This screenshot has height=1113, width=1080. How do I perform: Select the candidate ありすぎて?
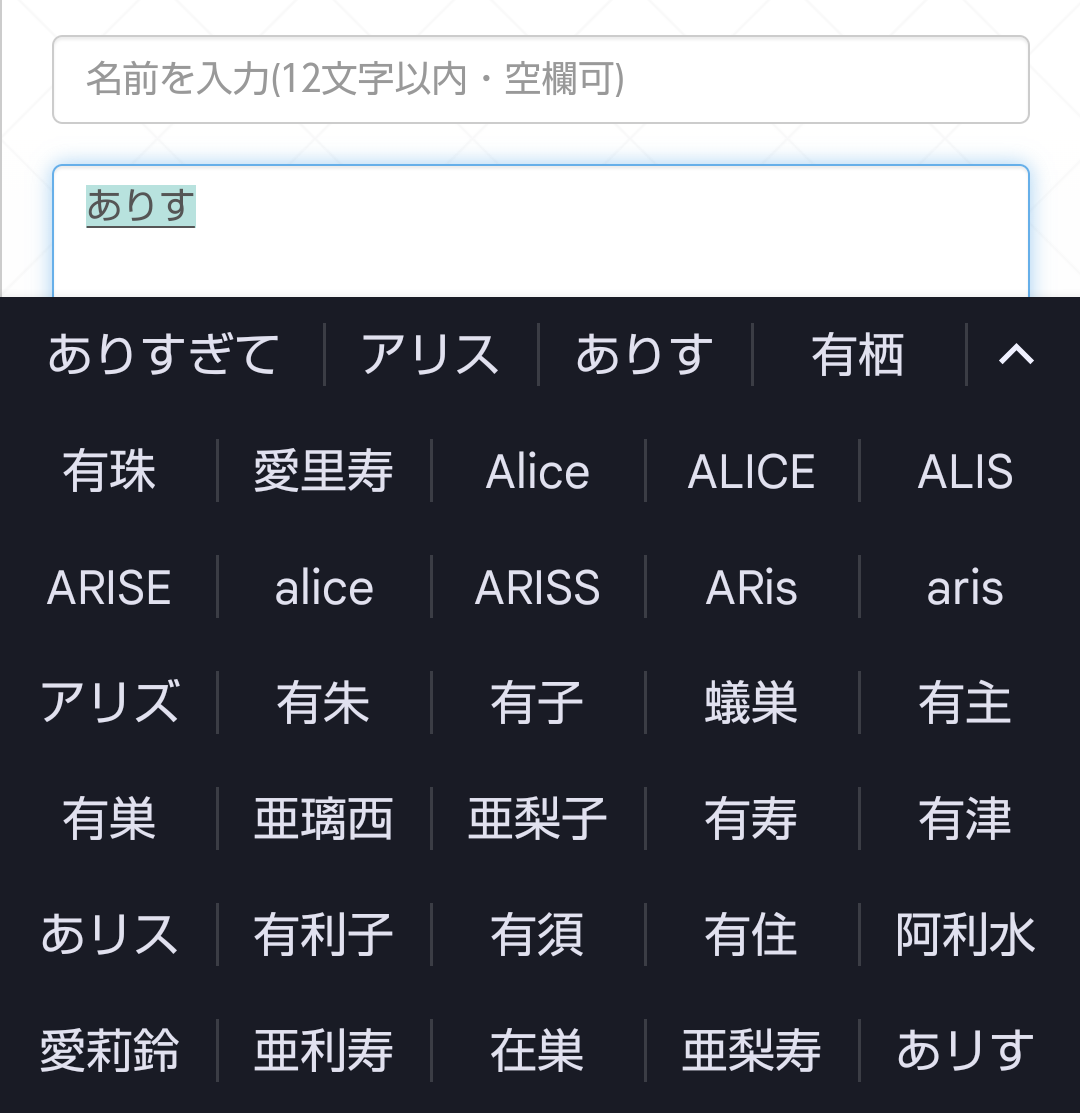tap(163, 354)
